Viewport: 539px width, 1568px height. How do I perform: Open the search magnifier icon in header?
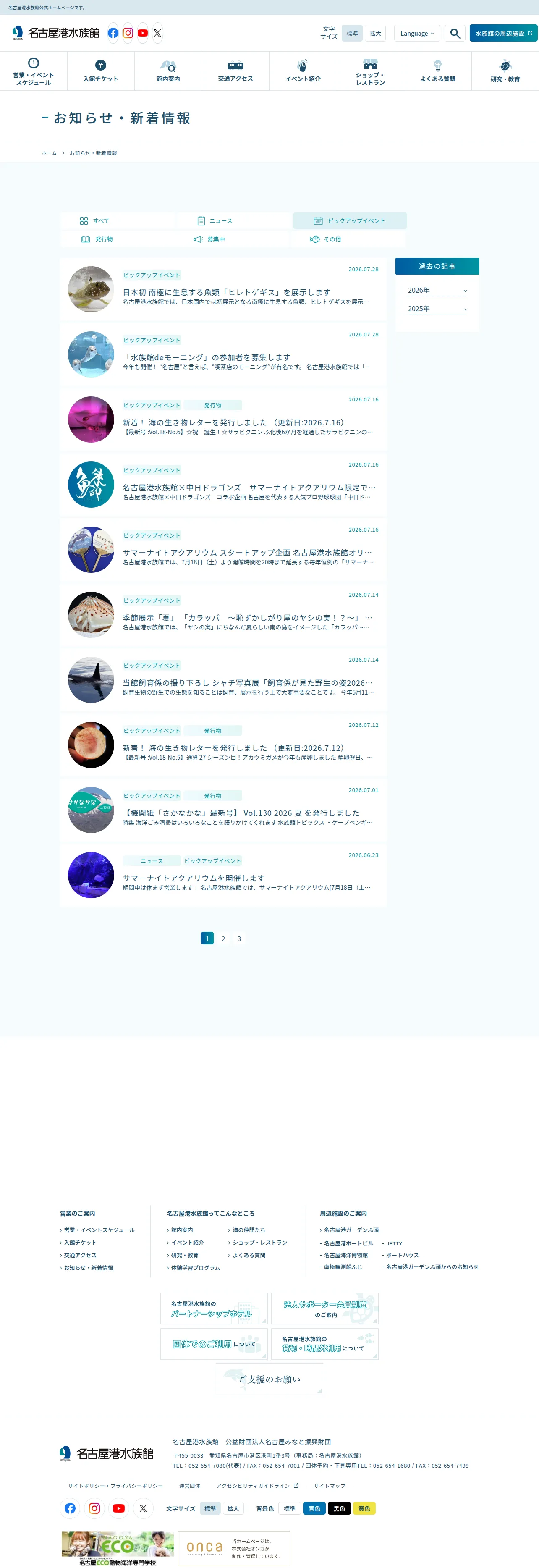(455, 34)
